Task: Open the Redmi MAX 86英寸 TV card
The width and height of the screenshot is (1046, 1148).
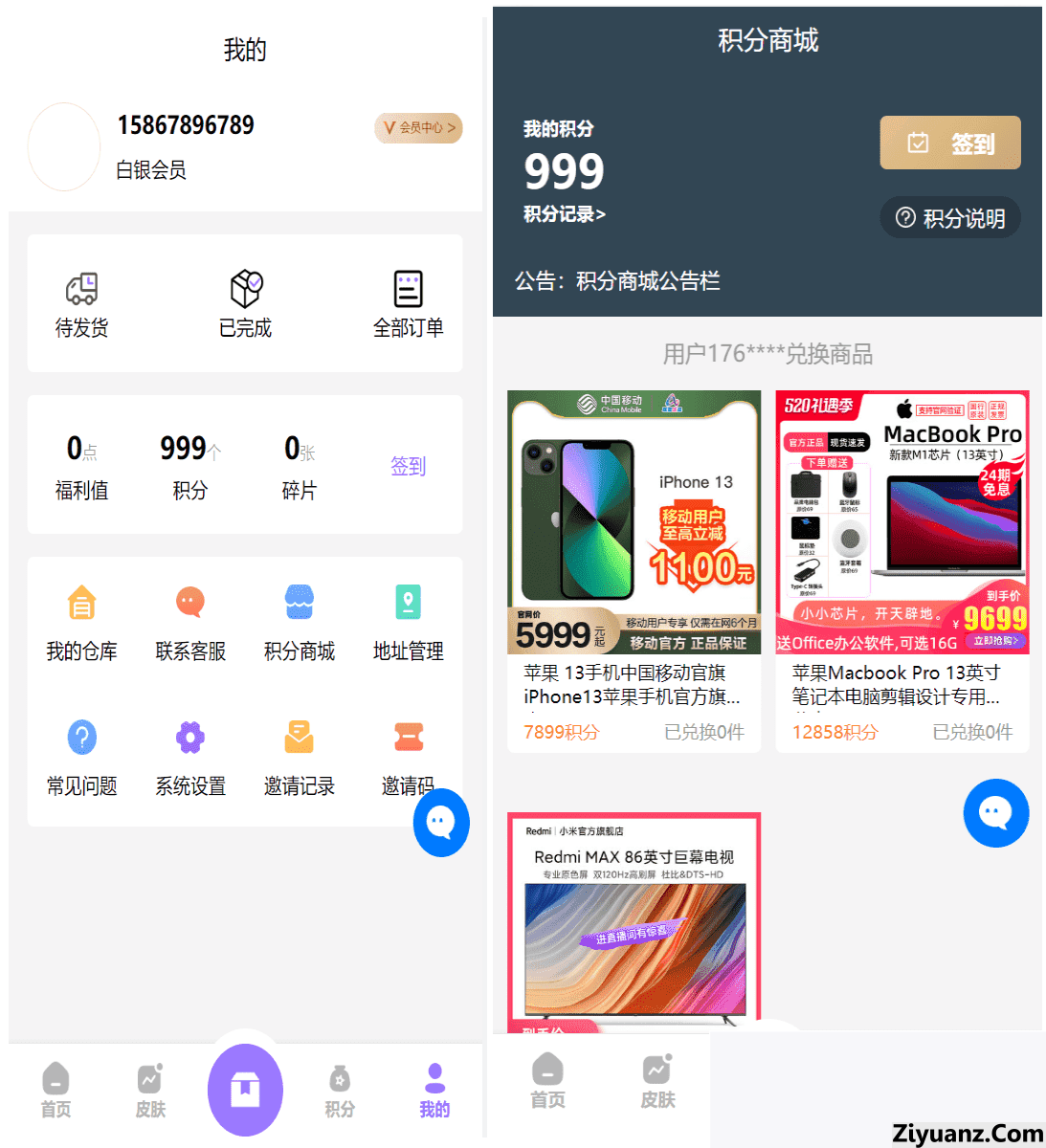Action: (634, 918)
